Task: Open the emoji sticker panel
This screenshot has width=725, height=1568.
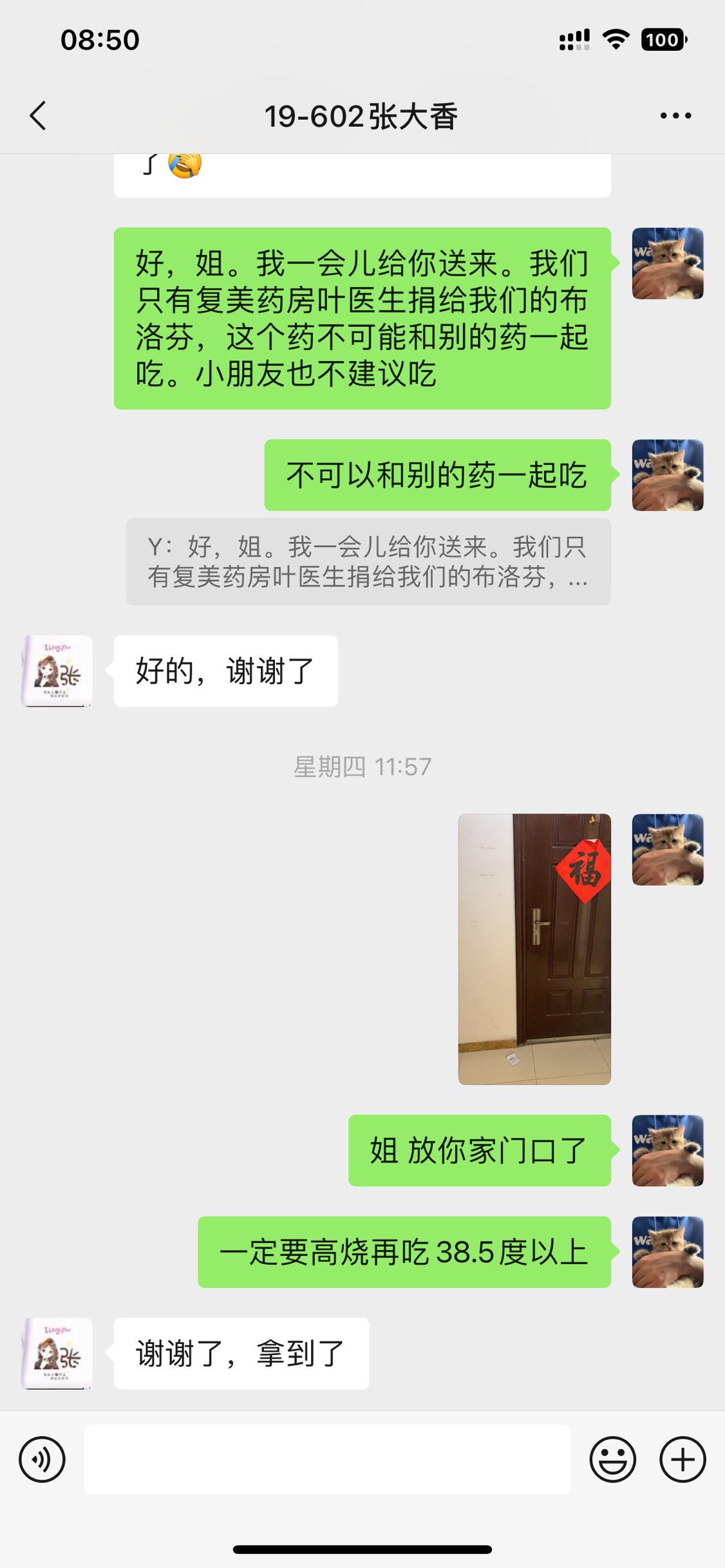Action: pos(612,1459)
